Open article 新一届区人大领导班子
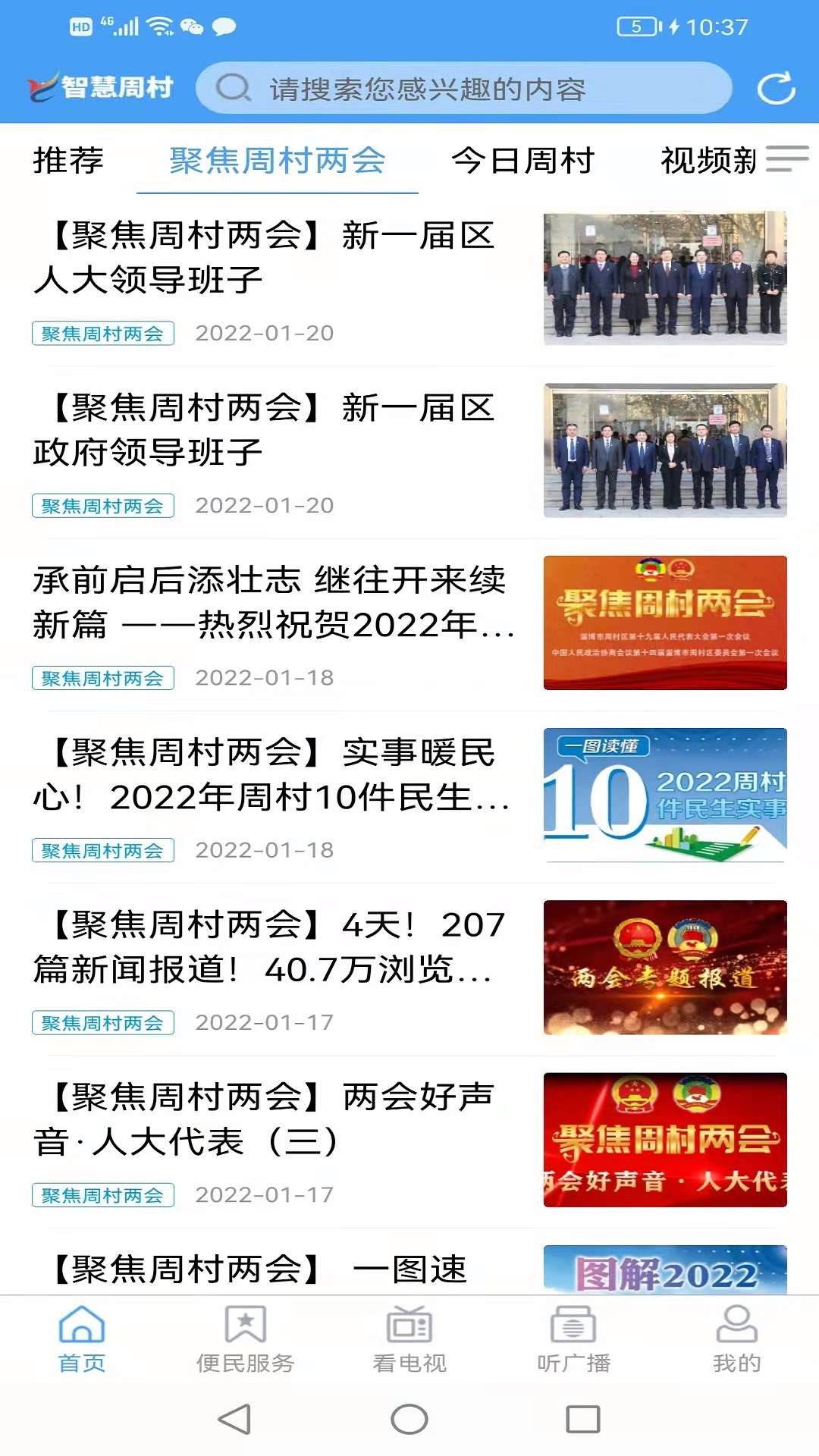This screenshot has height=1456, width=819. tap(273, 258)
